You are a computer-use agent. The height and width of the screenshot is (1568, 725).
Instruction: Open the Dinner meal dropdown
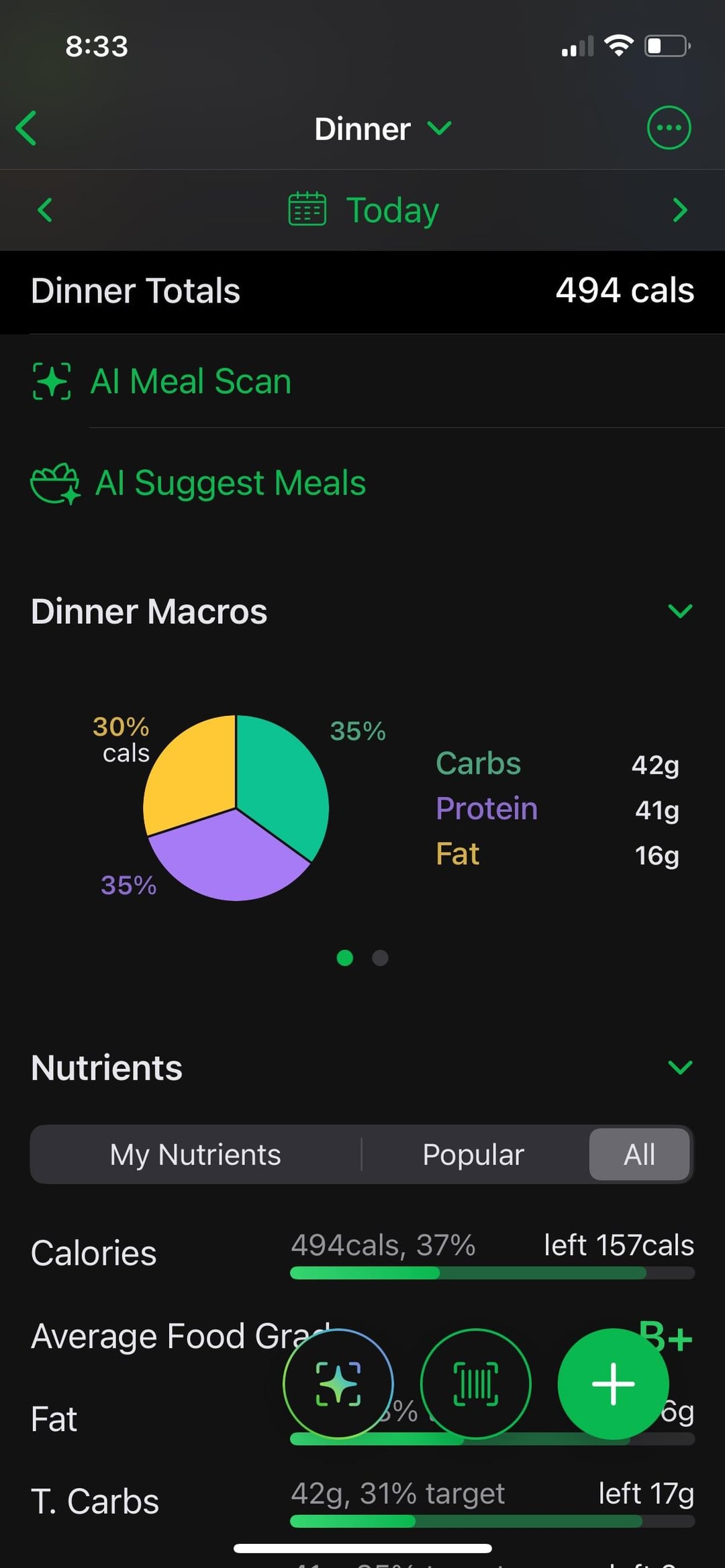coord(383,129)
